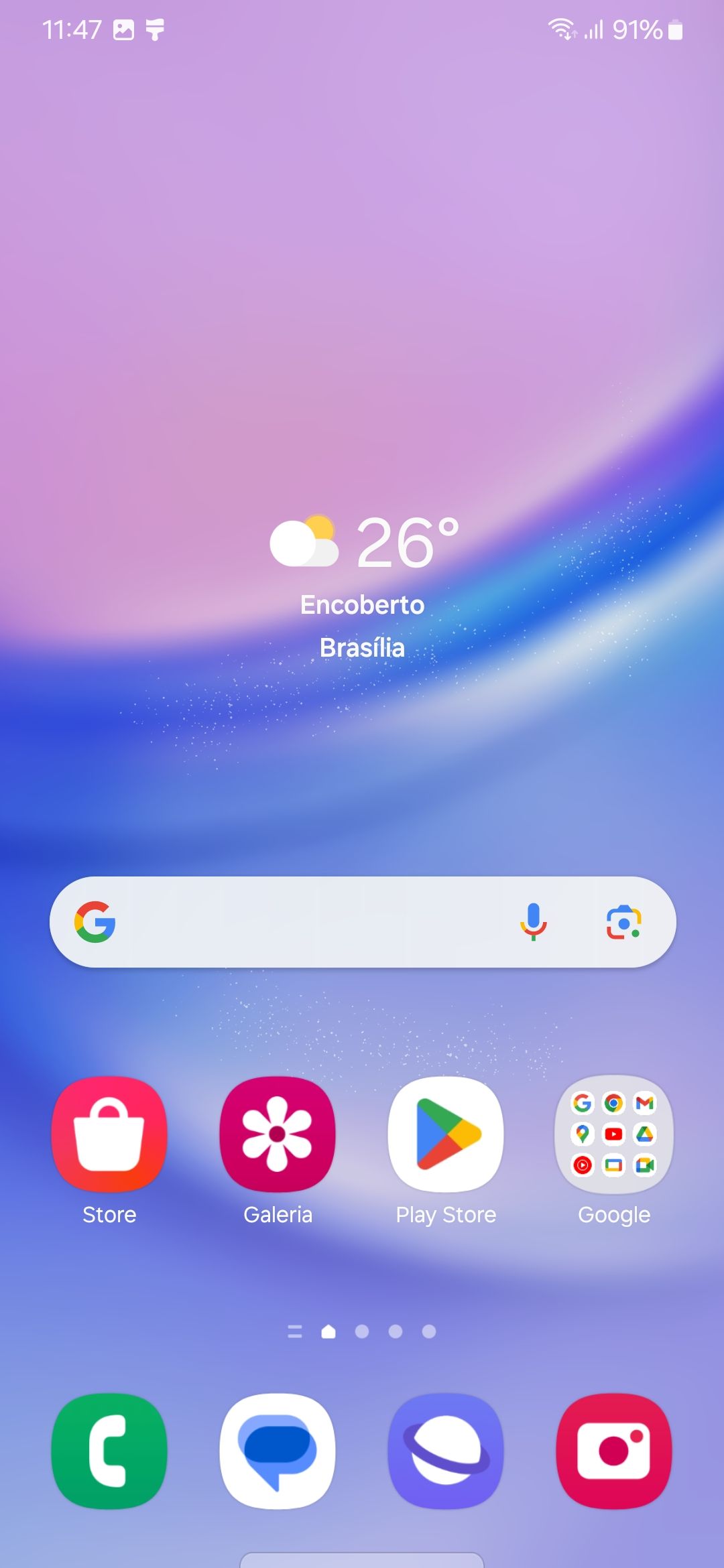Launch the Messages app
724x1568 pixels.
278,1451
